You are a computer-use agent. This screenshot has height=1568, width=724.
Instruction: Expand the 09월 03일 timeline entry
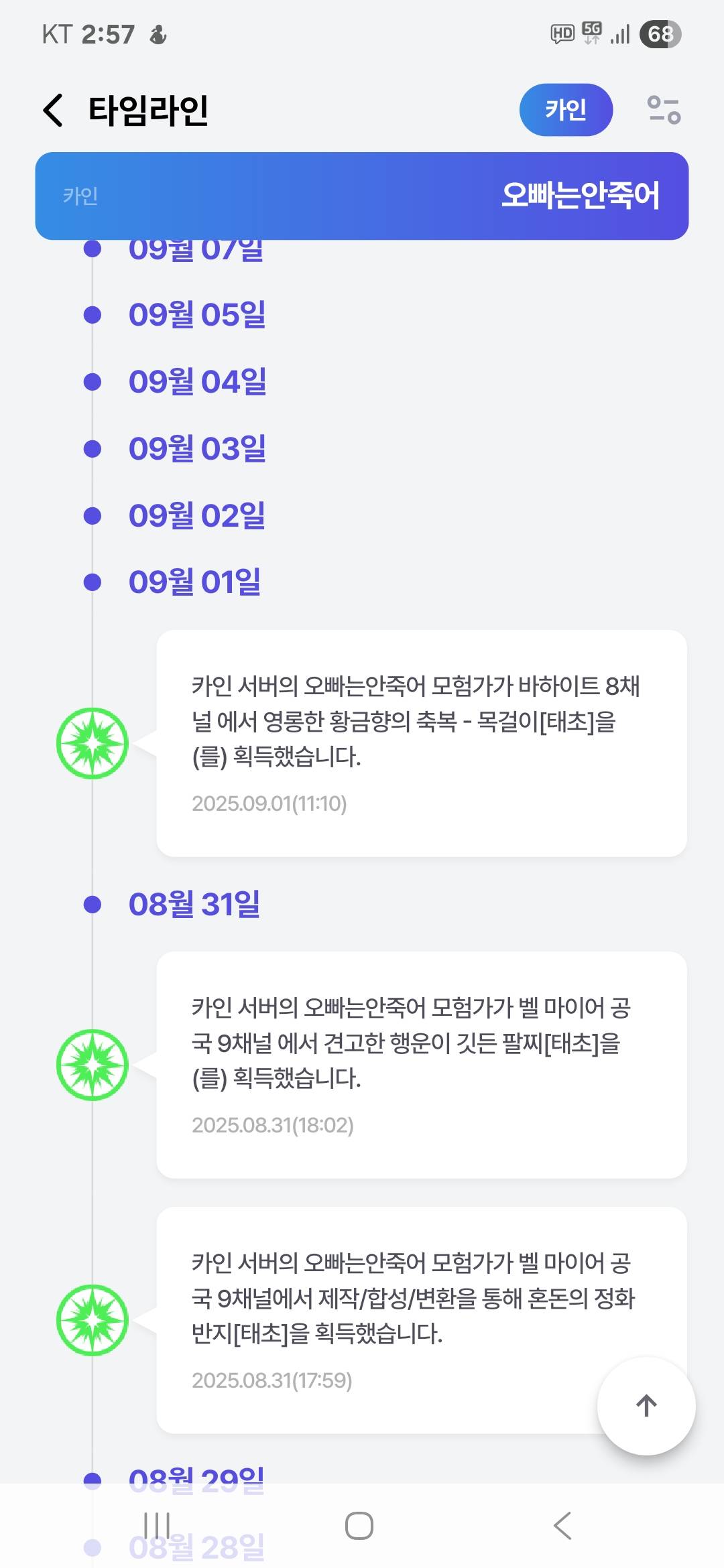(x=196, y=448)
